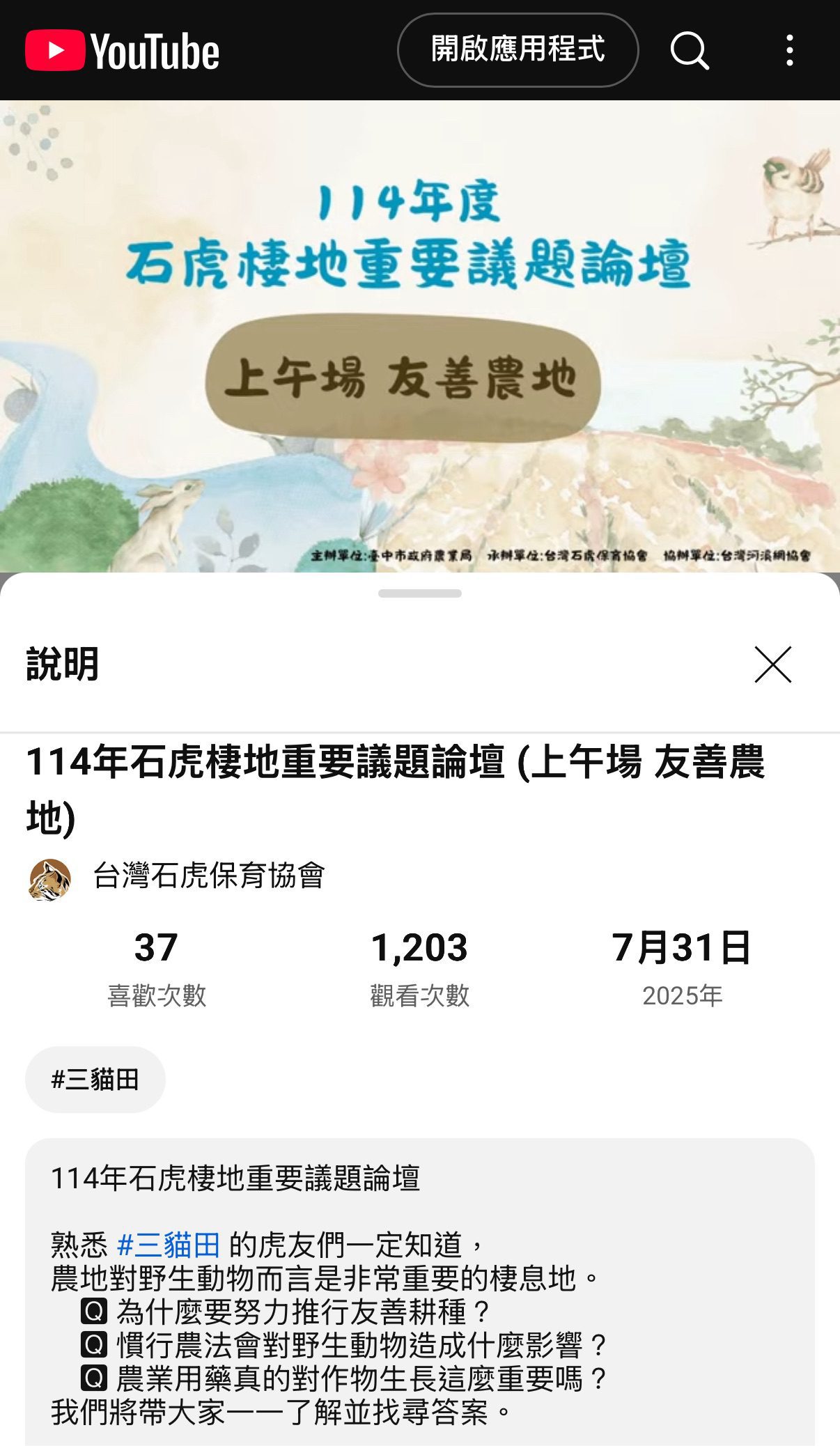Go to the YouTube home logo
This screenshot has height=1446, width=840.
tap(123, 51)
